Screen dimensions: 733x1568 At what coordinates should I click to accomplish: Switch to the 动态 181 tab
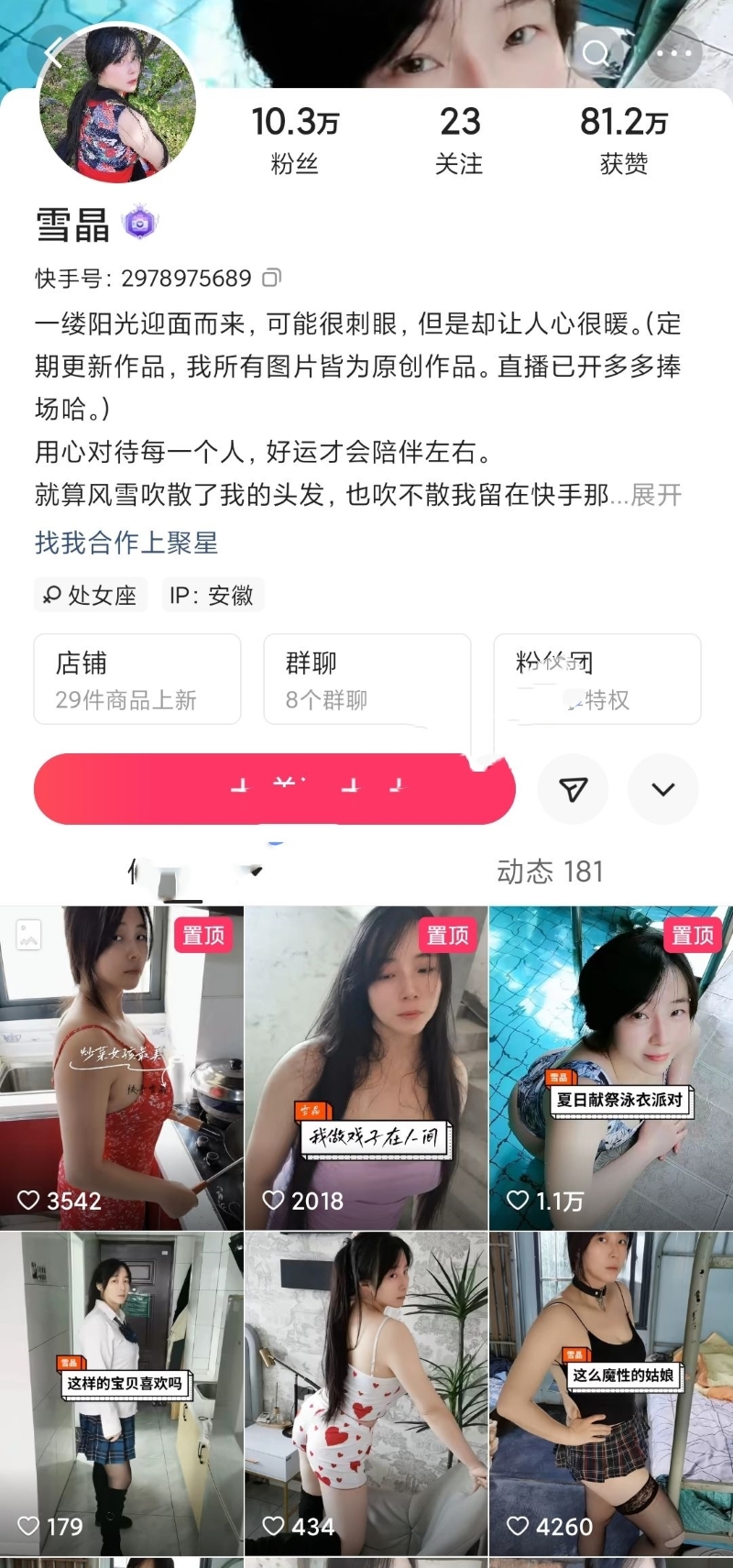click(550, 872)
